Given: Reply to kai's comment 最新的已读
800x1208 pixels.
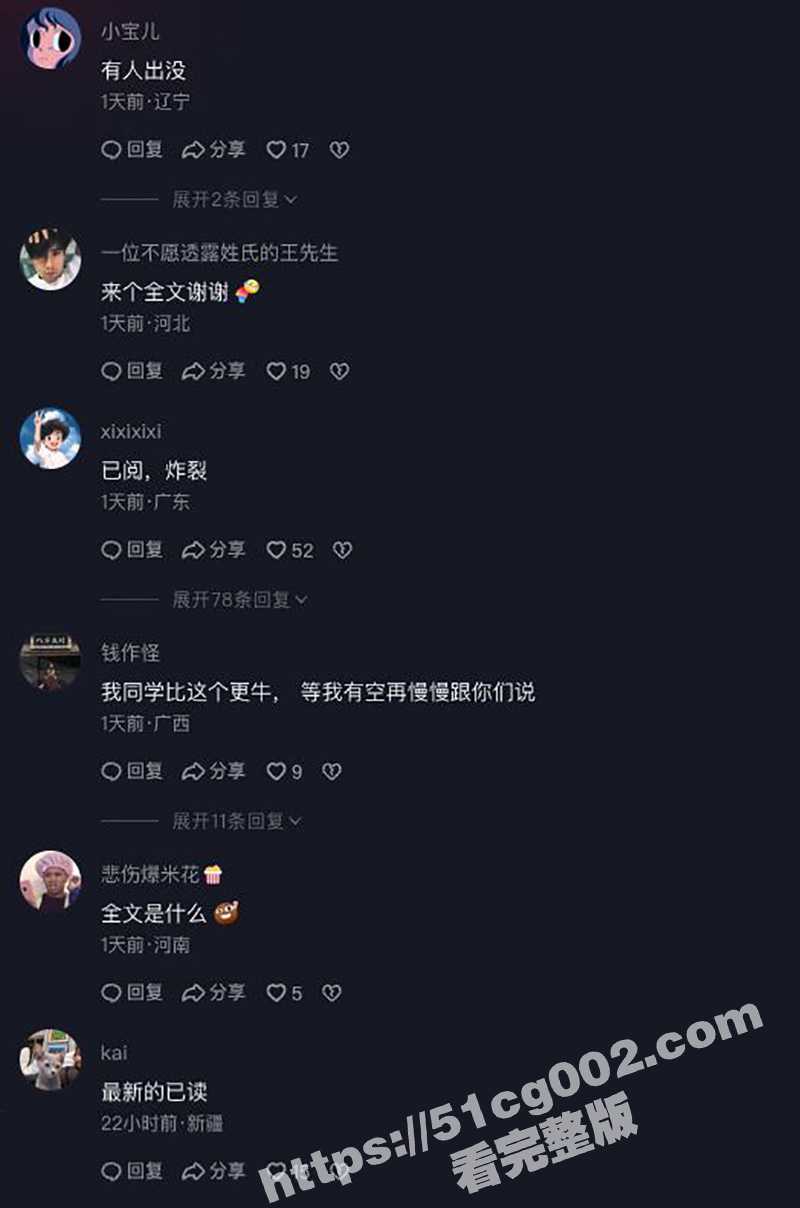Looking at the screenshot, I should 132,1170.
